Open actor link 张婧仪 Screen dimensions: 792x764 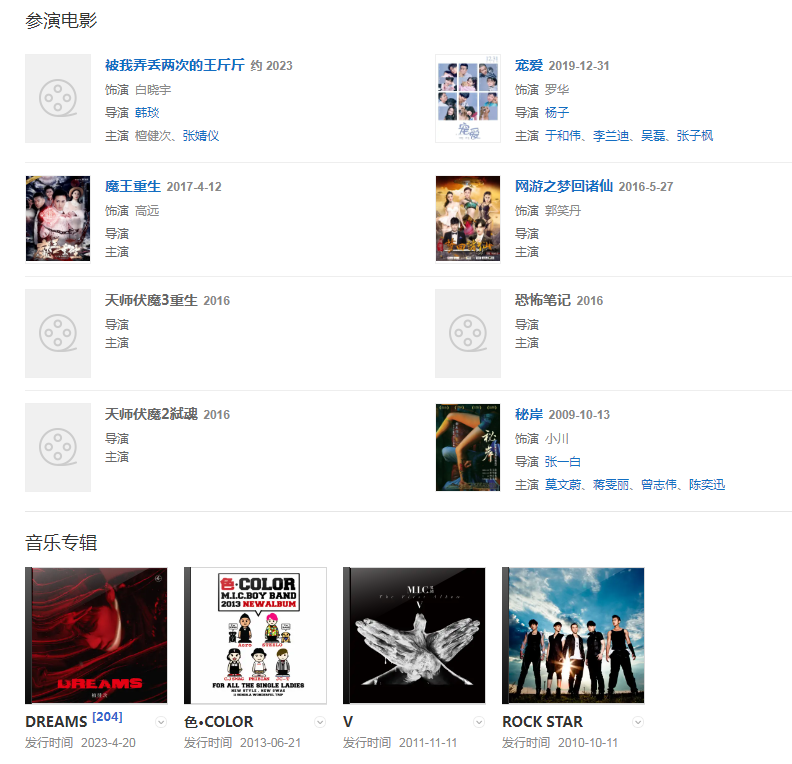click(200, 135)
